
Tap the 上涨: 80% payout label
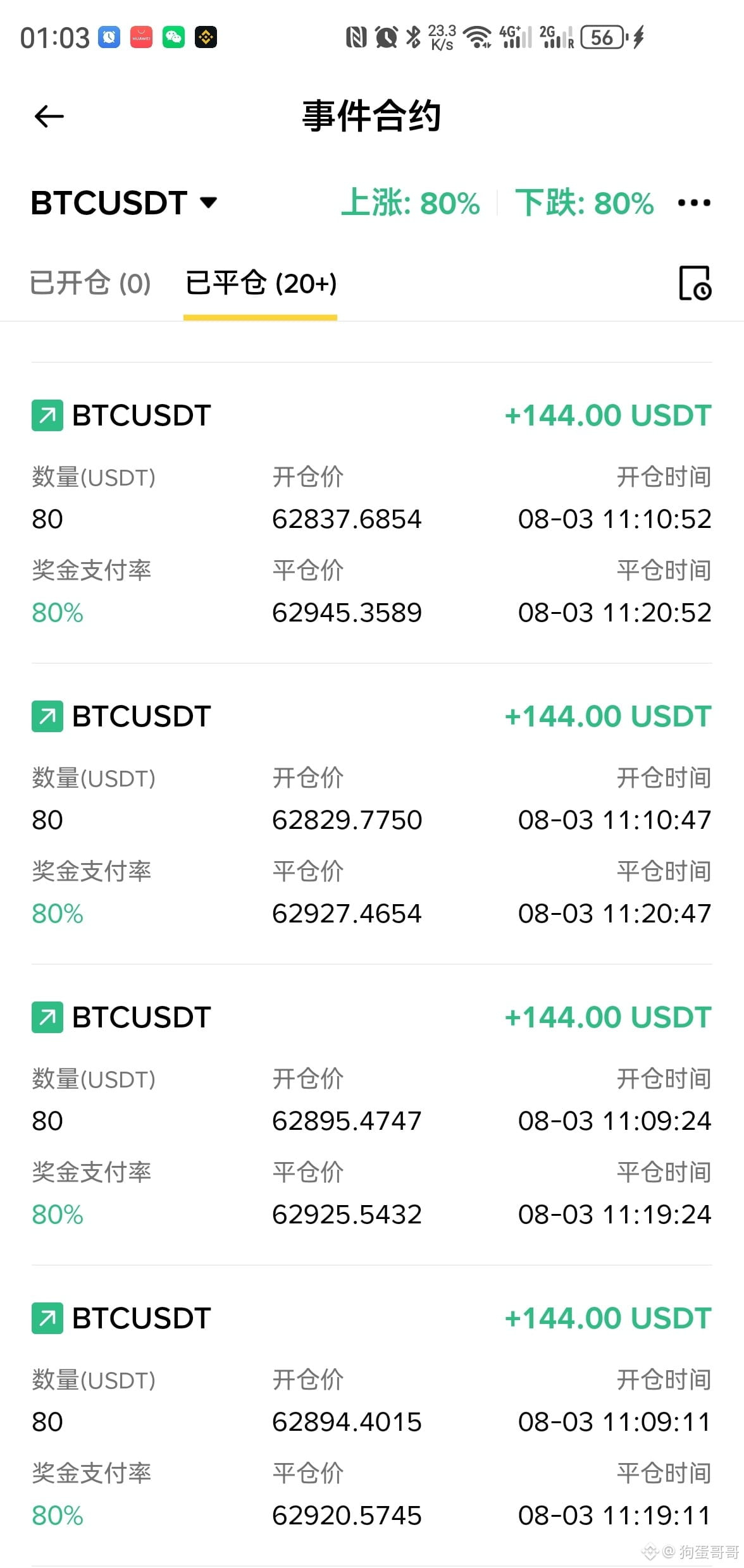coord(411,203)
